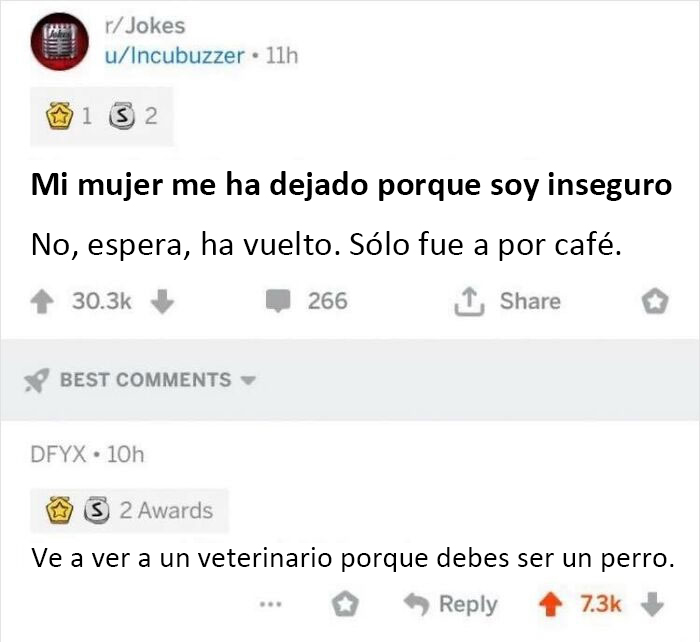Give an award to the post
The height and width of the screenshot is (642, 700).
pyautogui.click(x=654, y=301)
